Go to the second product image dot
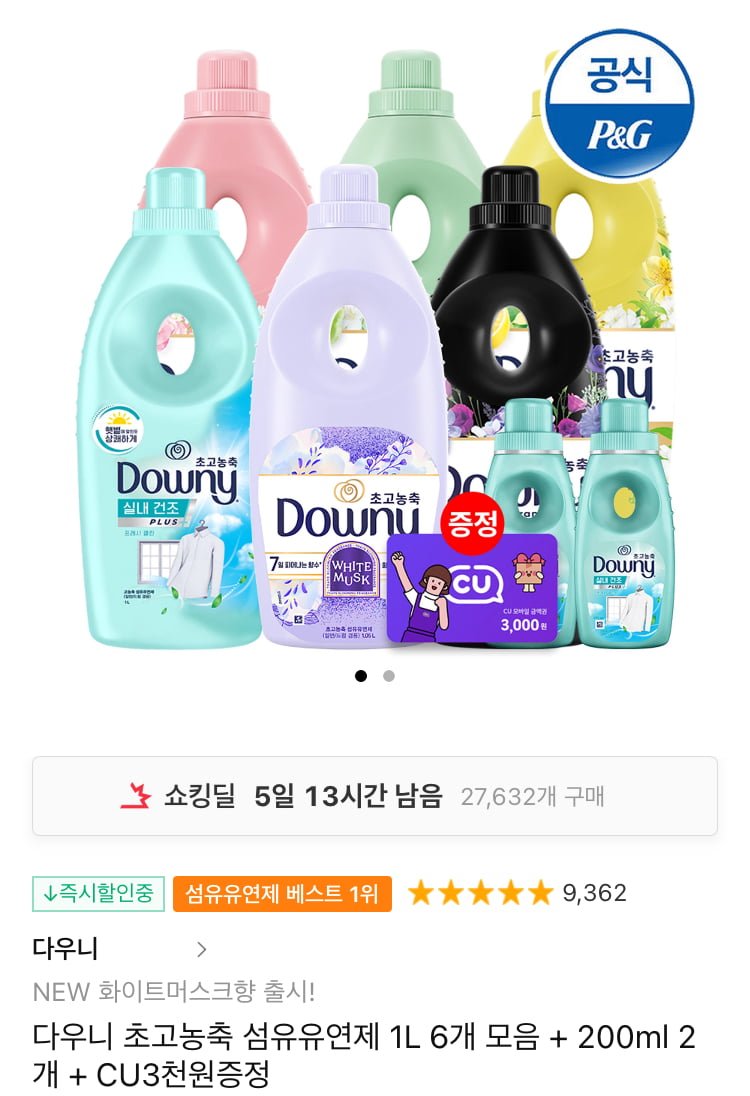This screenshot has width=750, height=1096. click(389, 676)
